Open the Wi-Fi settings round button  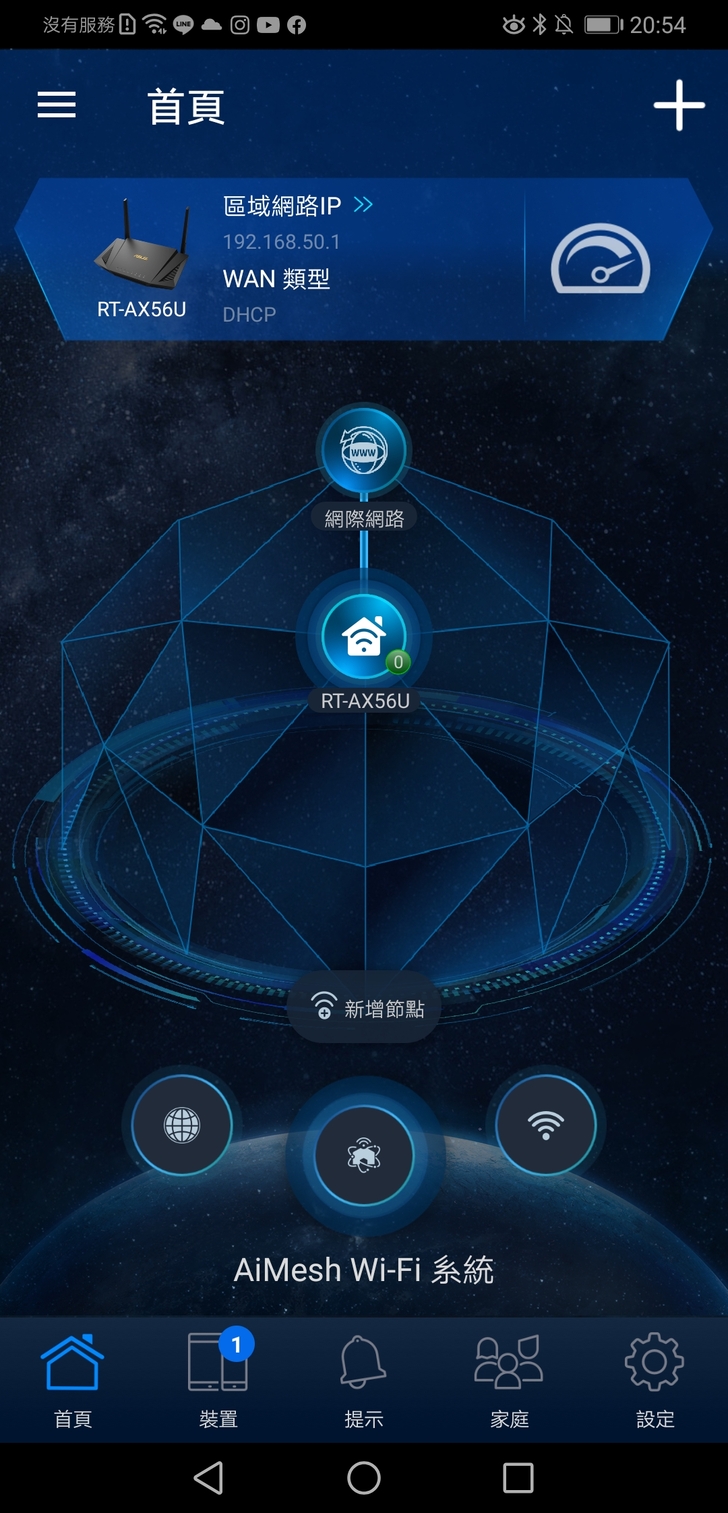tap(545, 1125)
